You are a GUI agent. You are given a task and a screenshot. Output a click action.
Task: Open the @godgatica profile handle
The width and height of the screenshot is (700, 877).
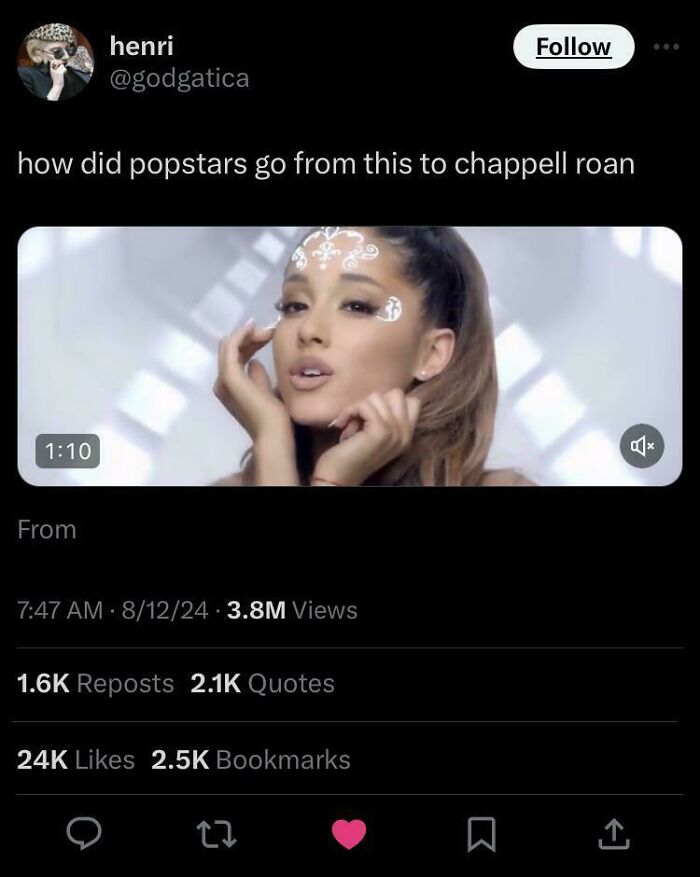[179, 78]
